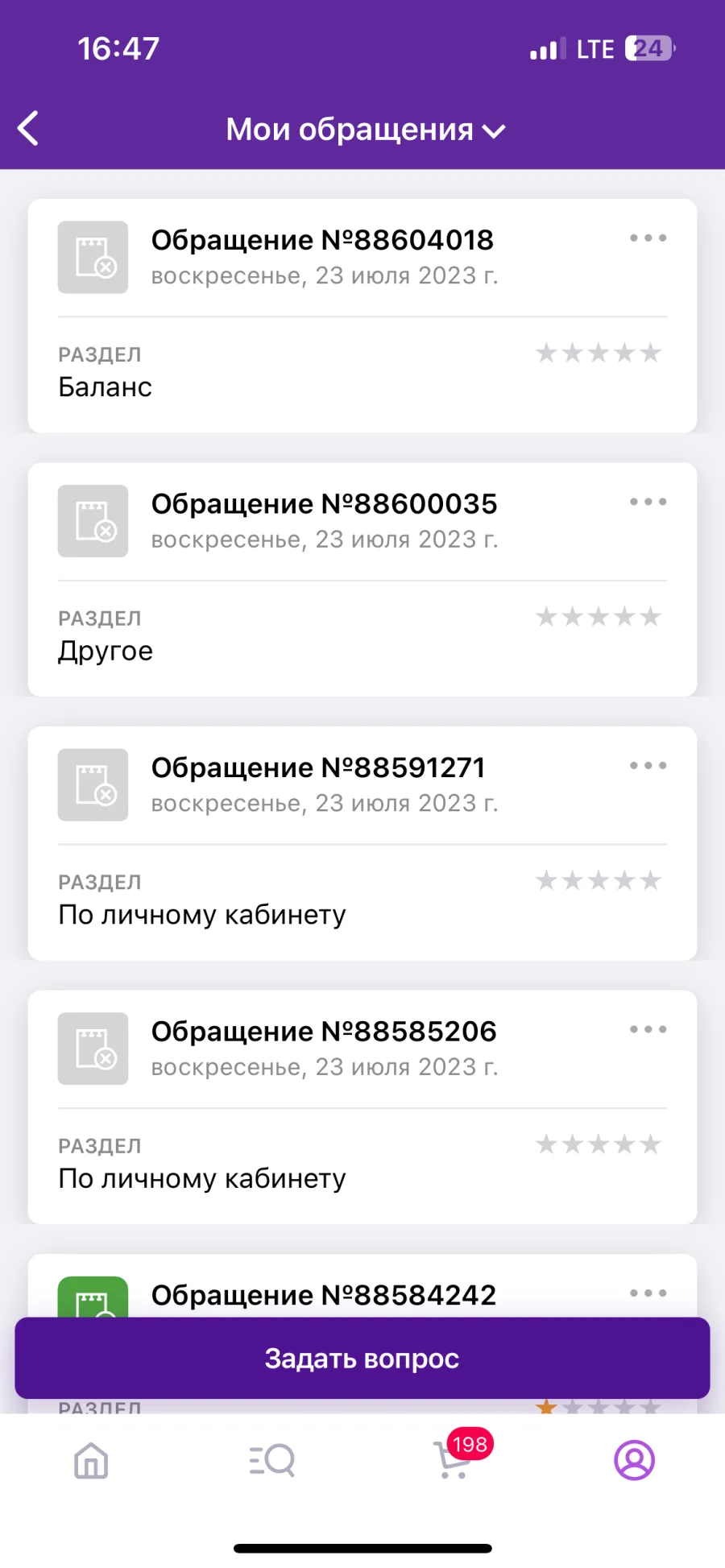Rate request №88604018 with stars
This screenshot has height=1568, width=725.
599,353
